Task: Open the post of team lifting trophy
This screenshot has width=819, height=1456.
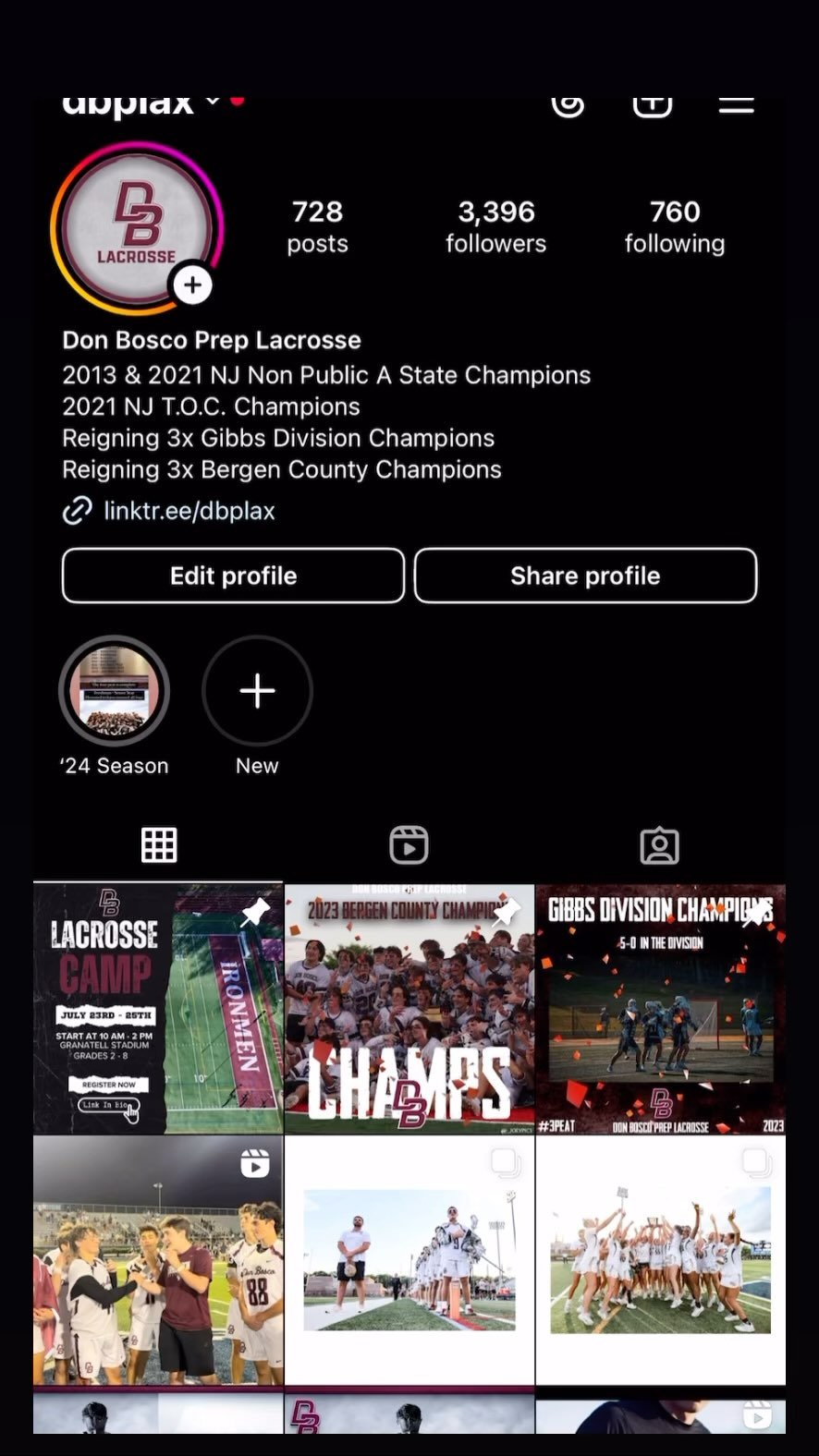Action: (x=660, y=1260)
